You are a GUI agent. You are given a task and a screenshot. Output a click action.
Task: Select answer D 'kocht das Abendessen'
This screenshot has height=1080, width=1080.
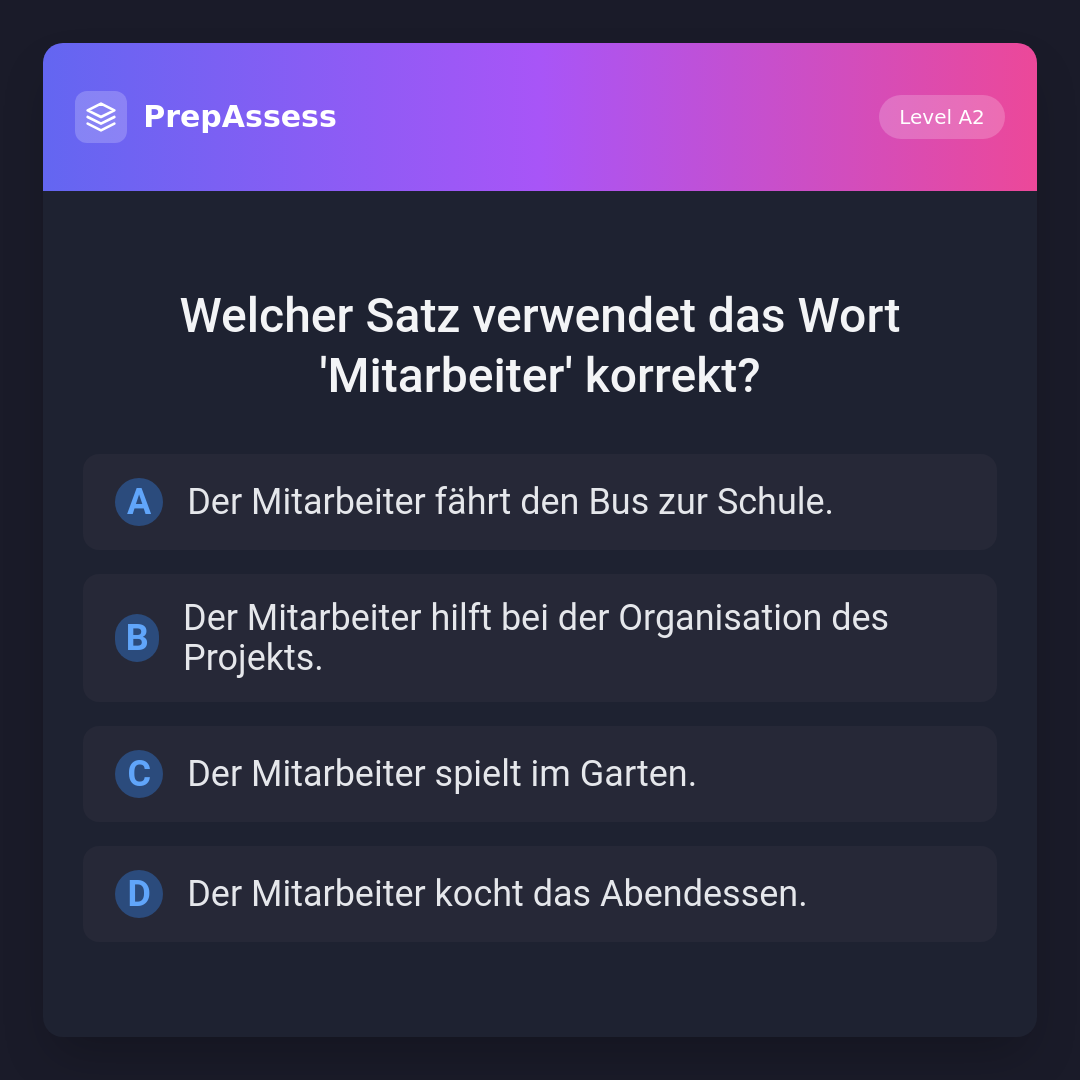pyautogui.click(x=540, y=894)
